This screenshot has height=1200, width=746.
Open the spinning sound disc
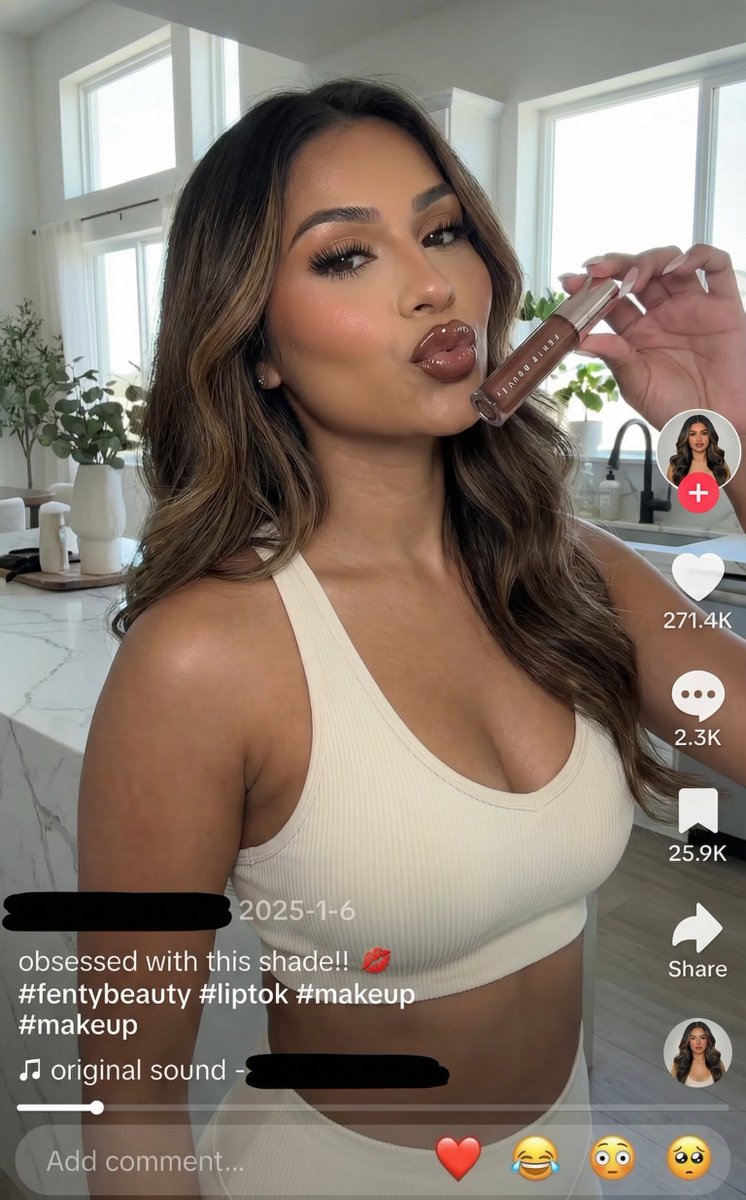pos(698,1053)
